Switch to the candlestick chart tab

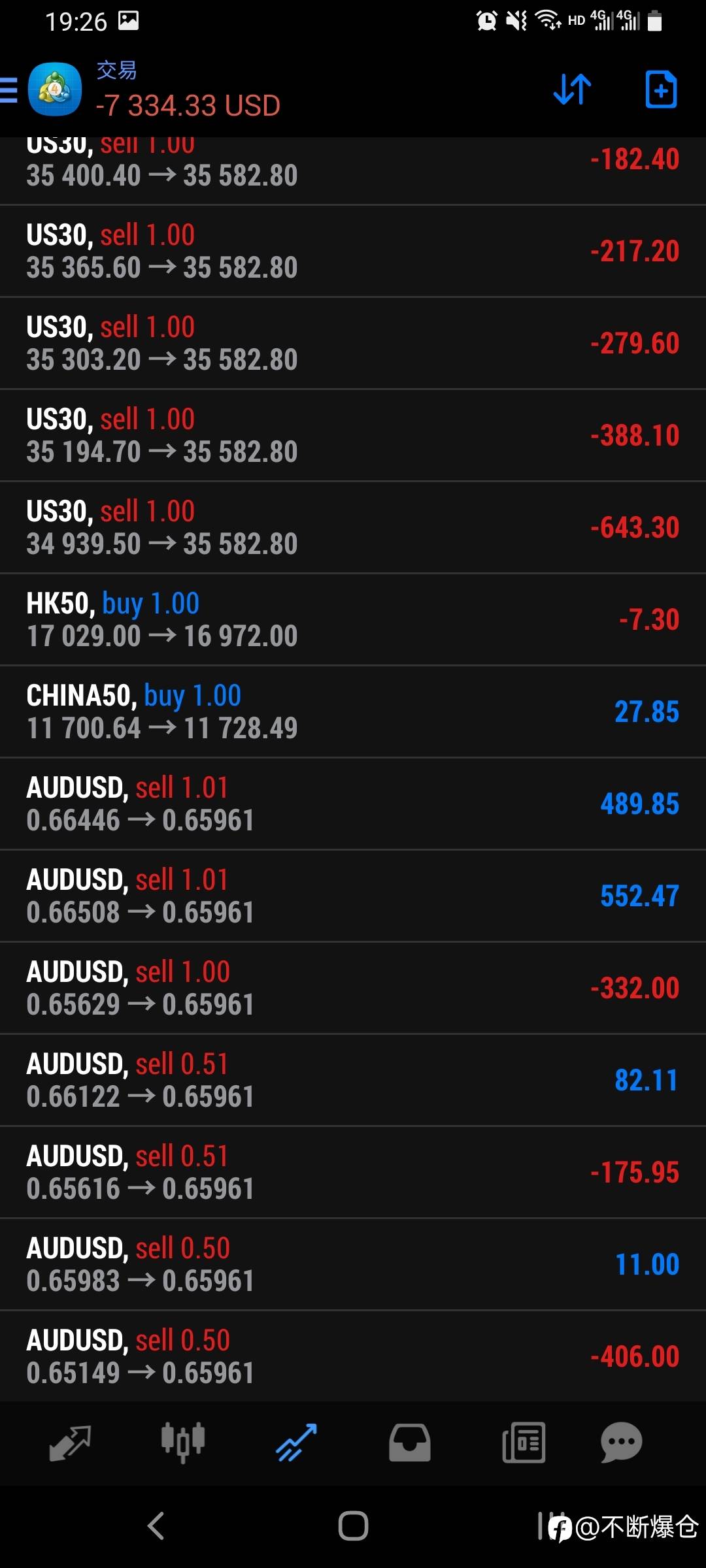[x=183, y=1443]
